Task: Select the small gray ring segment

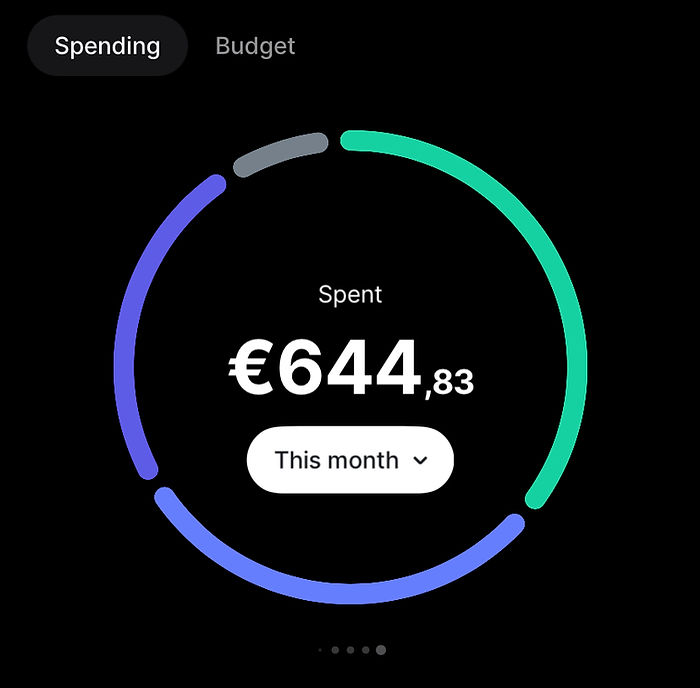Action: [x=279, y=155]
